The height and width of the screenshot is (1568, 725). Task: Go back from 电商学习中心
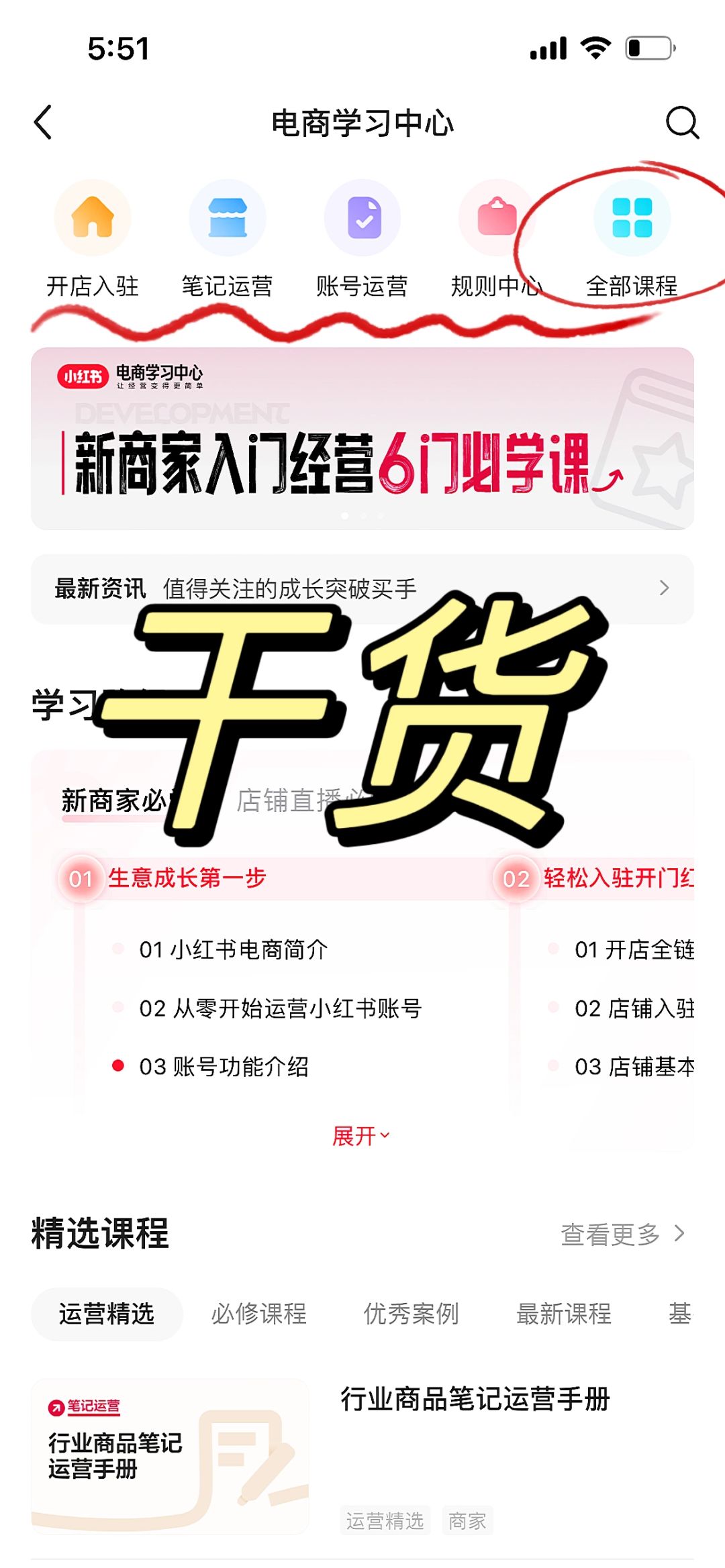(44, 123)
